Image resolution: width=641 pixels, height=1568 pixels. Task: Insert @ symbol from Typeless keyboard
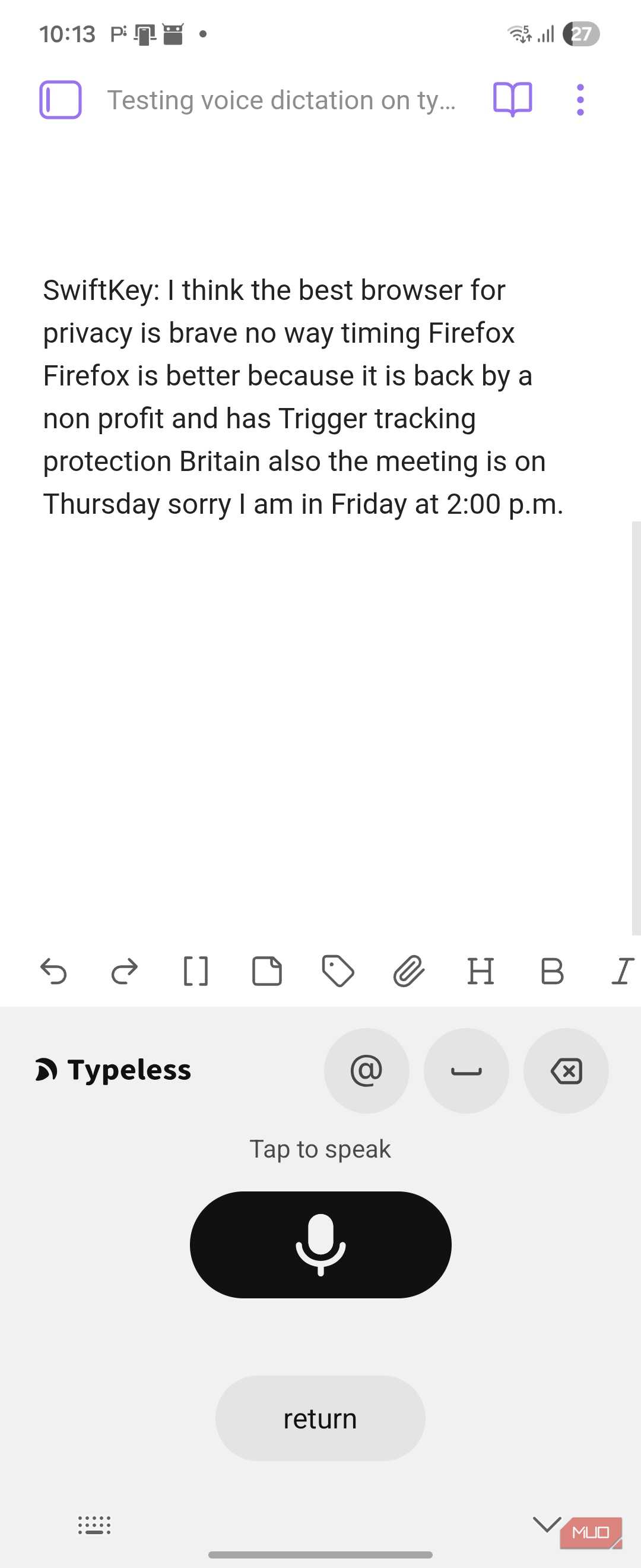pyautogui.click(x=366, y=1071)
